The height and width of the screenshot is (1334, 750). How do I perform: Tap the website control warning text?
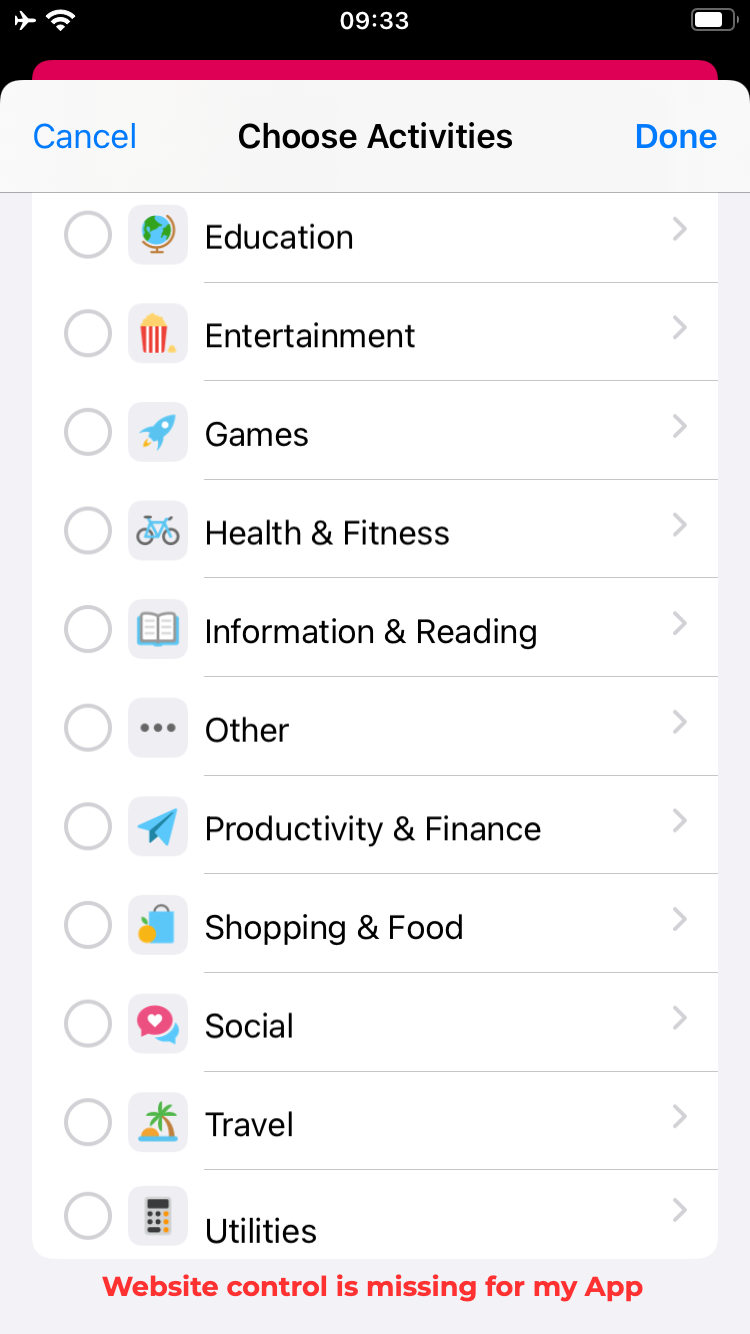coord(375,1287)
